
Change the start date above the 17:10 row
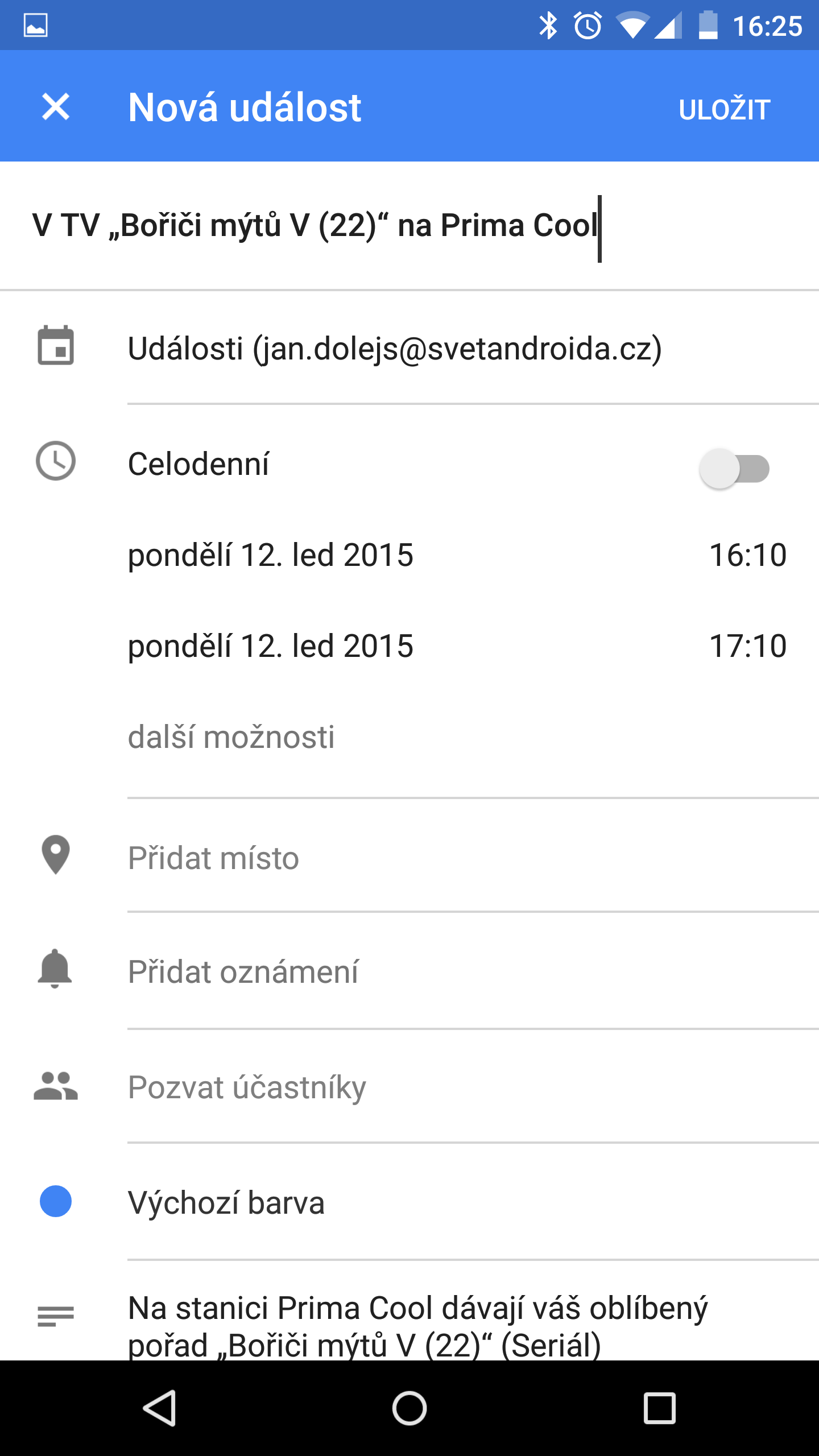(x=271, y=555)
